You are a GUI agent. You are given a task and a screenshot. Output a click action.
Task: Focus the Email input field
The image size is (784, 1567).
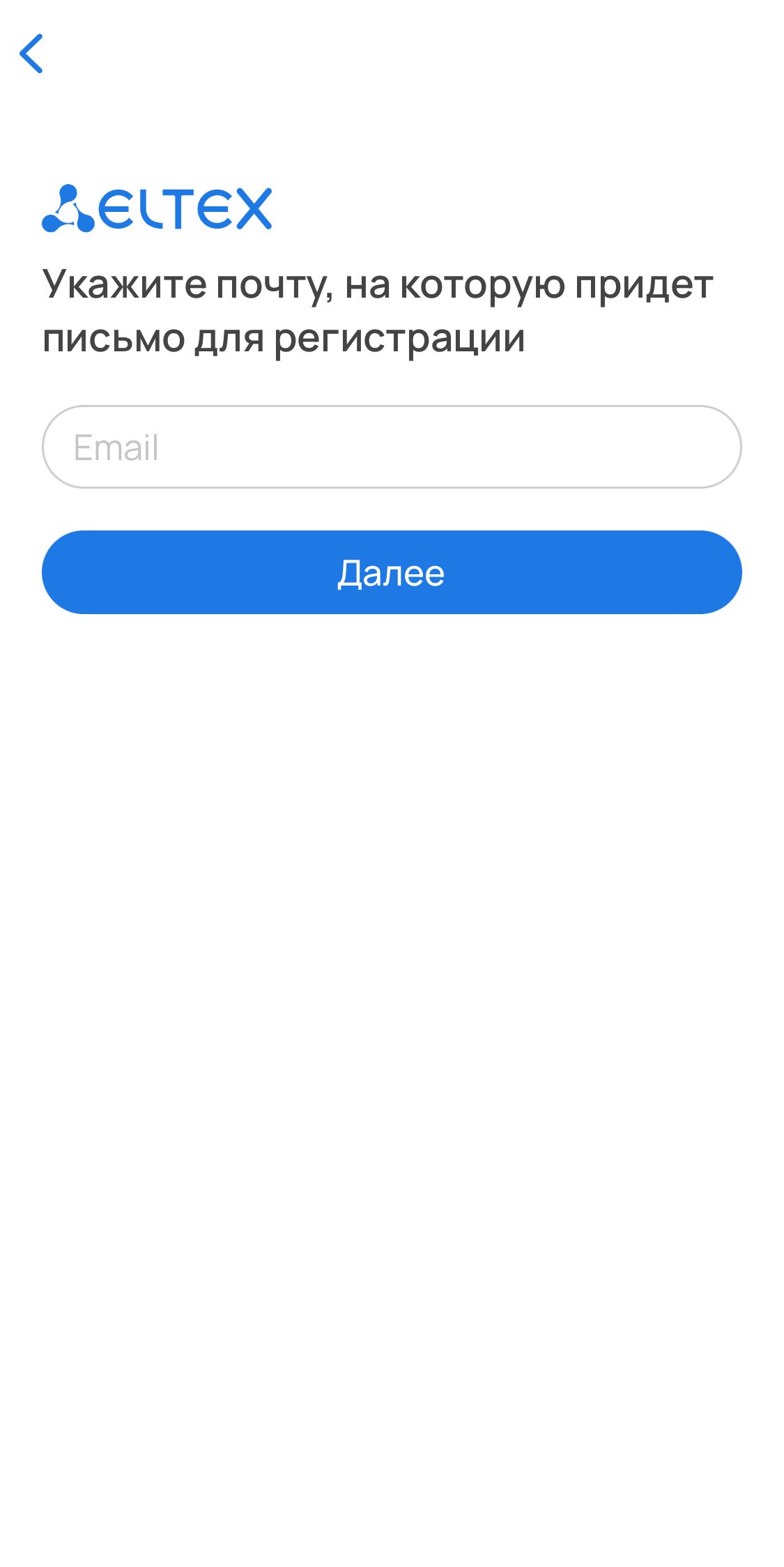[392, 447]
